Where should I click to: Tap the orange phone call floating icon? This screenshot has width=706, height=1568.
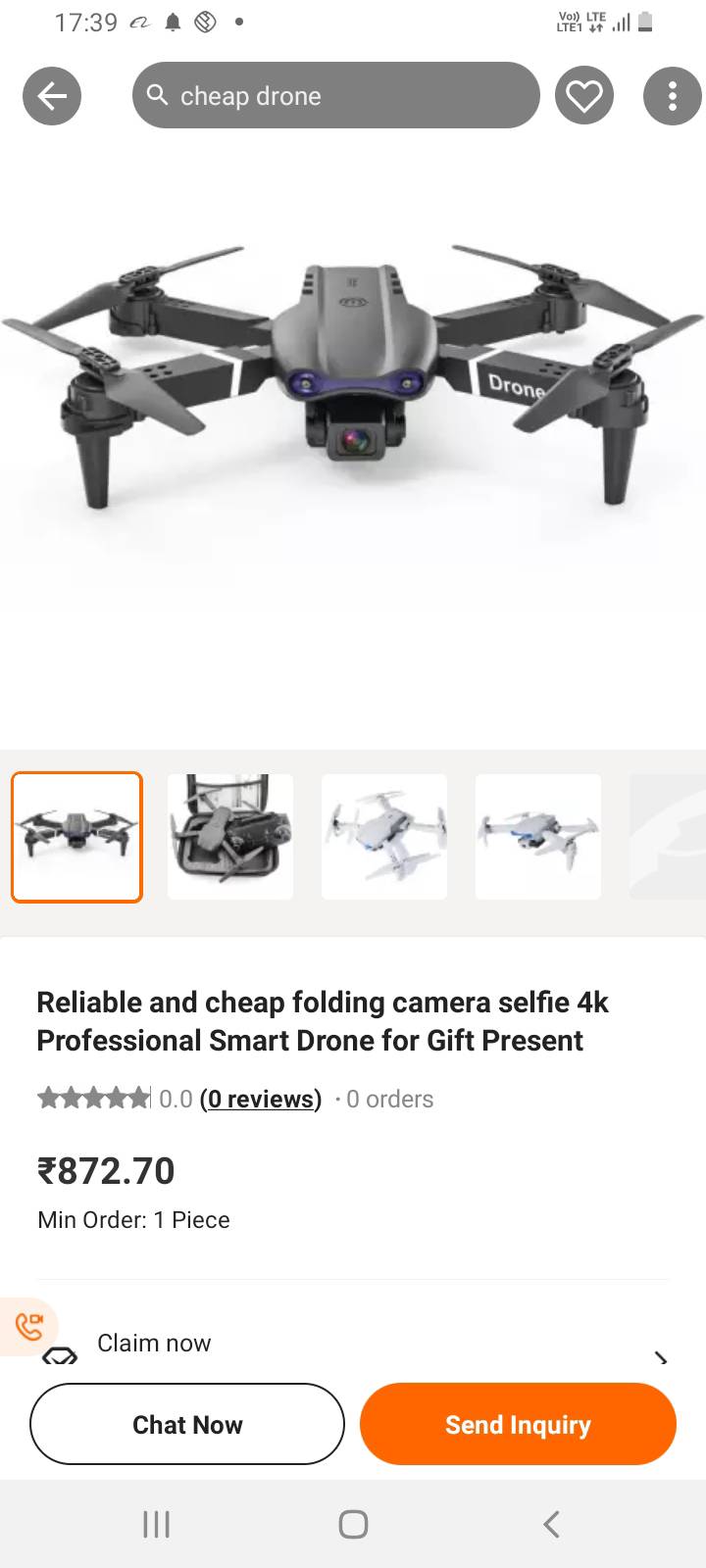(x=29, y=1327)
